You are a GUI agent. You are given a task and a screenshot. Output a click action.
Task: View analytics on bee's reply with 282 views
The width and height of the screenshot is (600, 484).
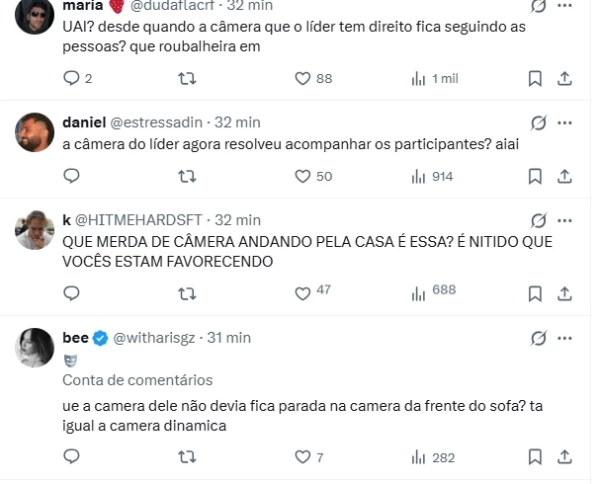433,457
